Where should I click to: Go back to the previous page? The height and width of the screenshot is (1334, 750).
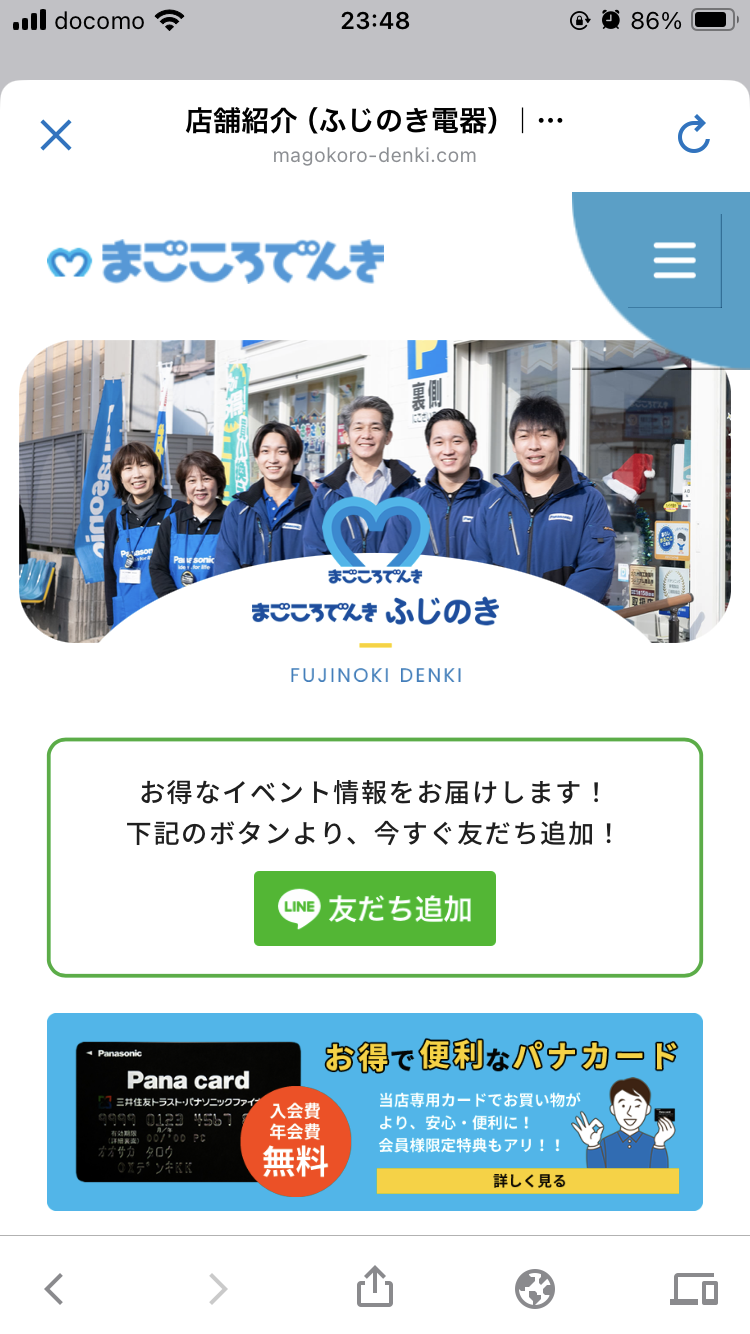(55, 1289)
